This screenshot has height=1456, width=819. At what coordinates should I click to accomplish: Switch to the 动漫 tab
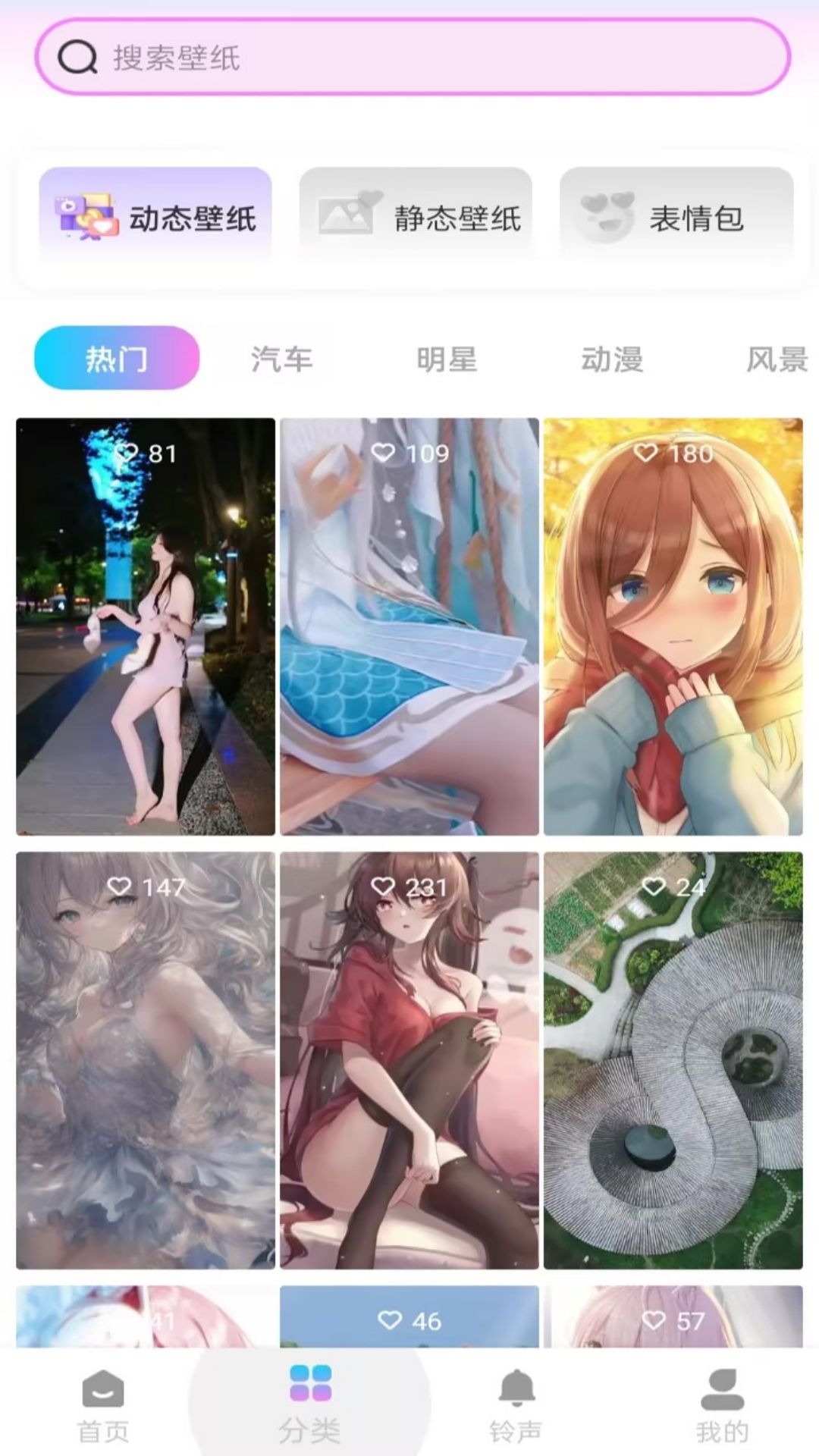612,359
